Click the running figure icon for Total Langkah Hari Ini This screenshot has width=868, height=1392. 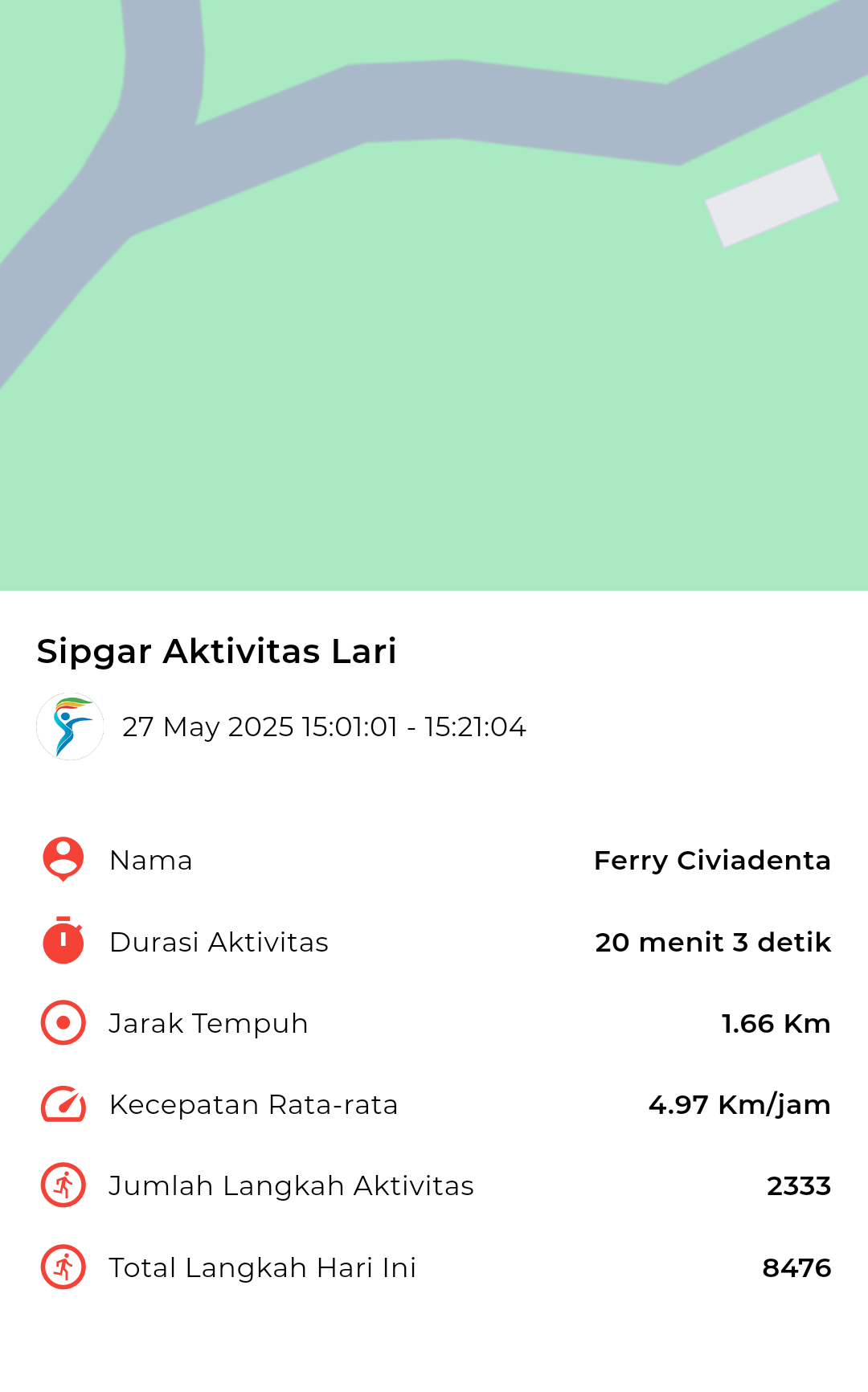62,1266
